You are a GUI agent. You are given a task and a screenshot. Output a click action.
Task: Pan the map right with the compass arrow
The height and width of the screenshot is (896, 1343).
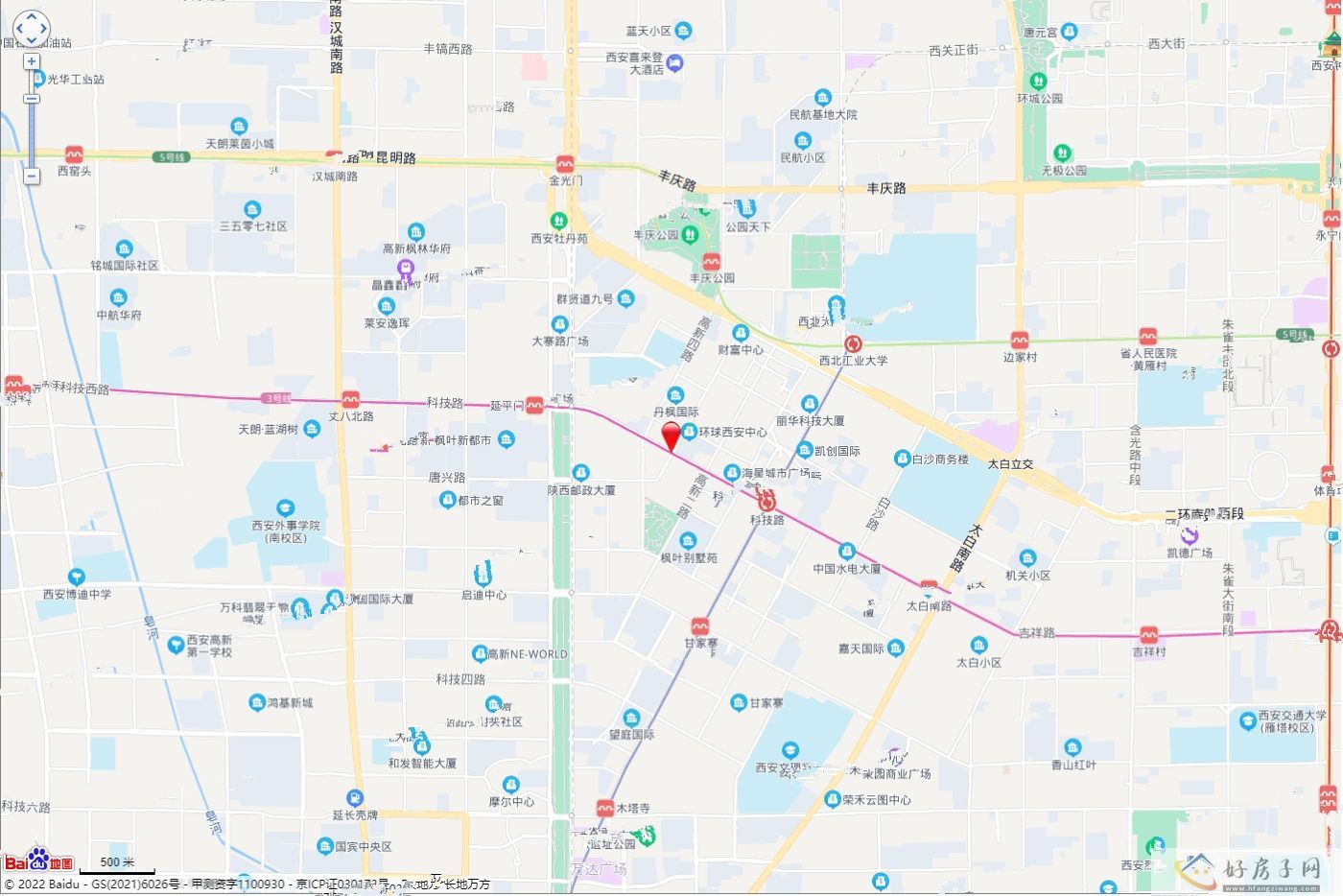click(43, 29)
